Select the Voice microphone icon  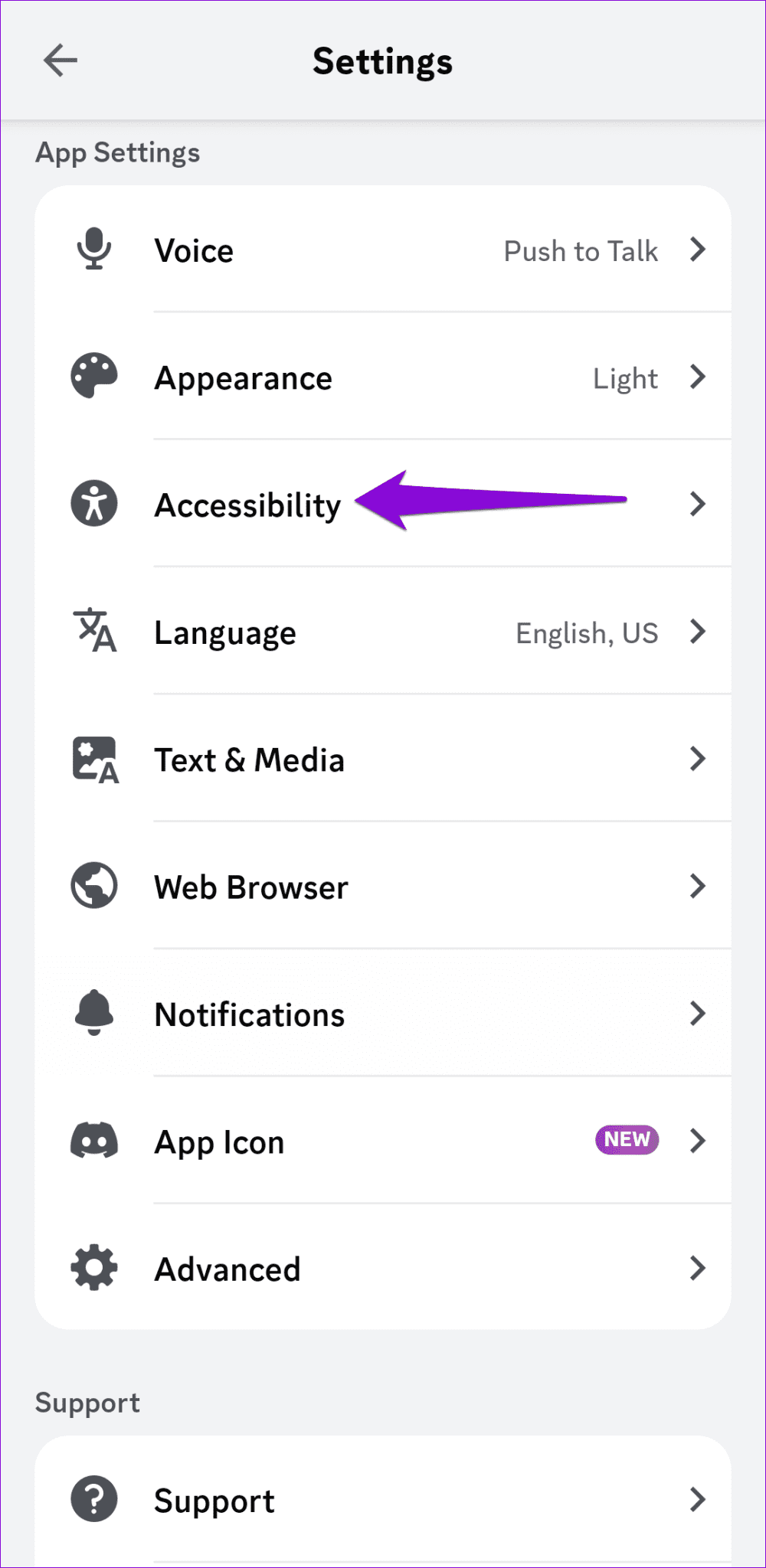[93, 249]
